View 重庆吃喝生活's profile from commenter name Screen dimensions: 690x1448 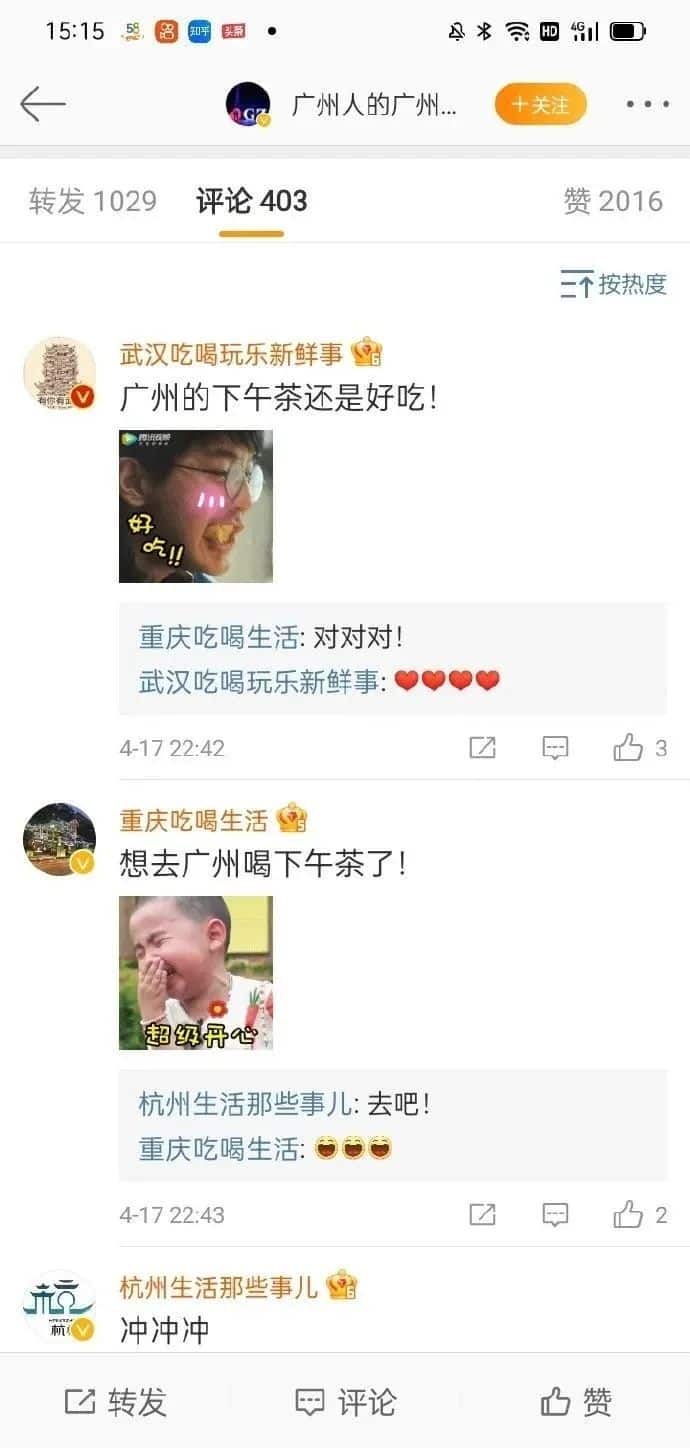(x=194, y=821)
